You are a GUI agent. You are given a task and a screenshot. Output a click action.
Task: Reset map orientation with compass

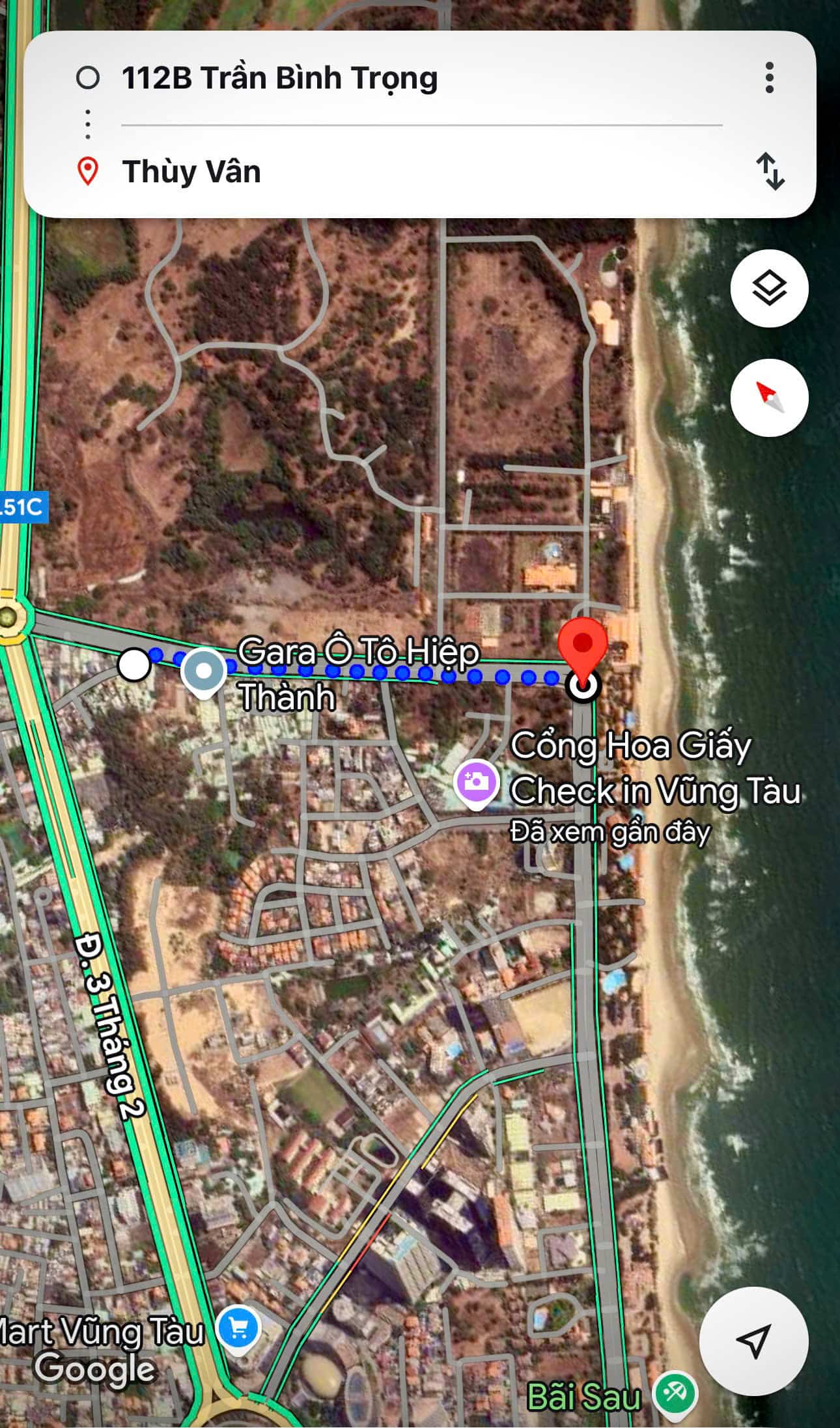point(769,397)
